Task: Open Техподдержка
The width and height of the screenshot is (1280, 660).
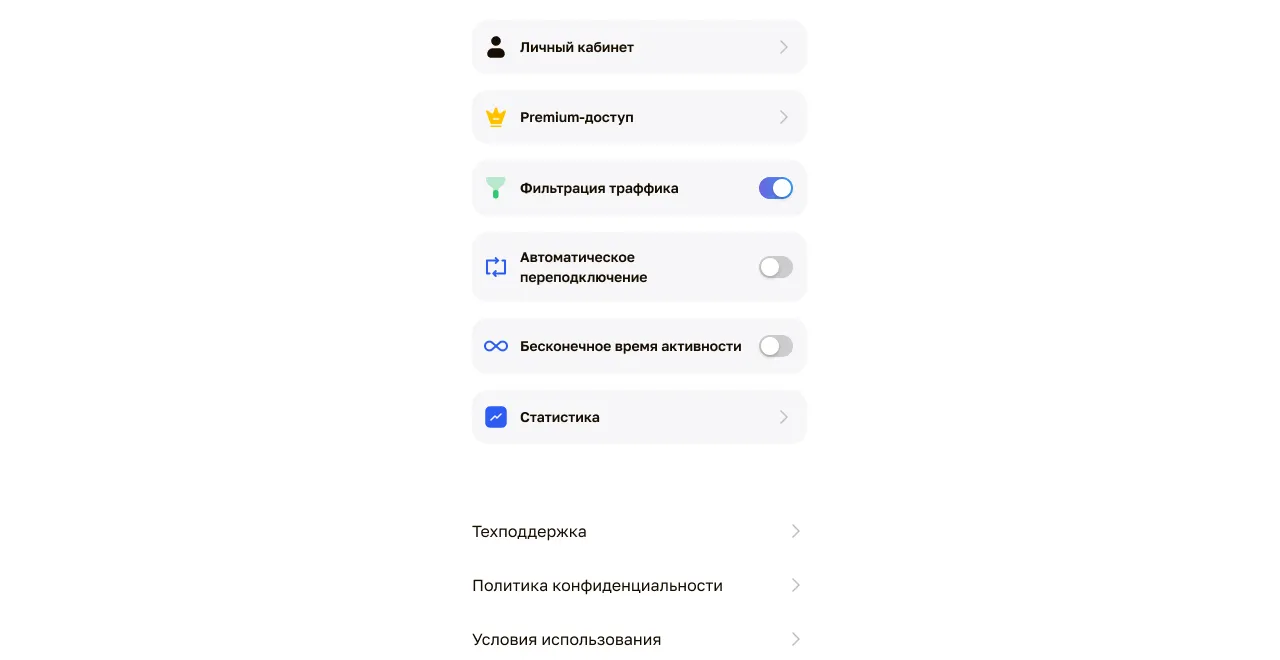Action: pos(636,531)
